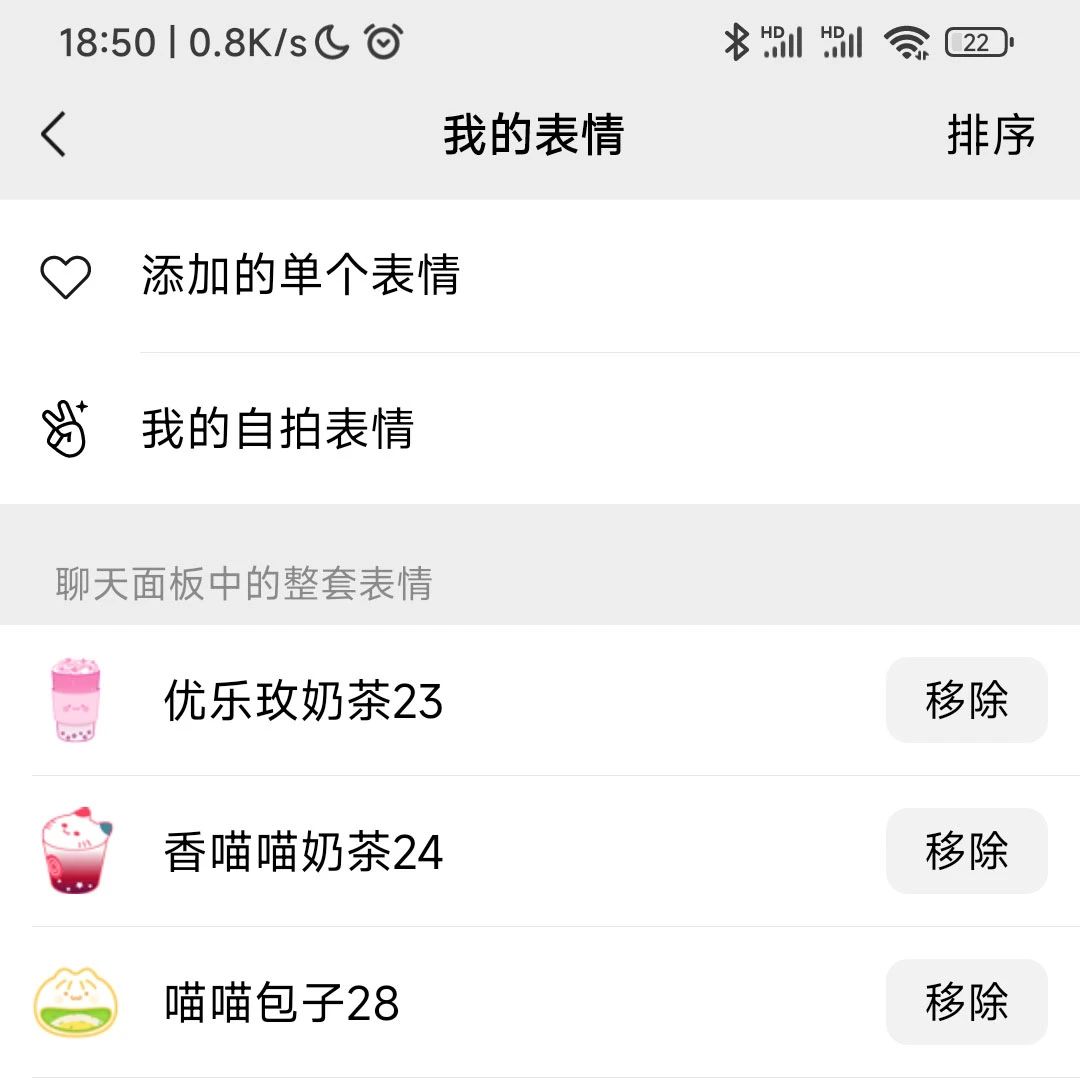Remove the 喵喵包子28 sticker pack
Image resolution: width=1080 pixels, height=1092 pixels.
click(x=966, y=1002)
